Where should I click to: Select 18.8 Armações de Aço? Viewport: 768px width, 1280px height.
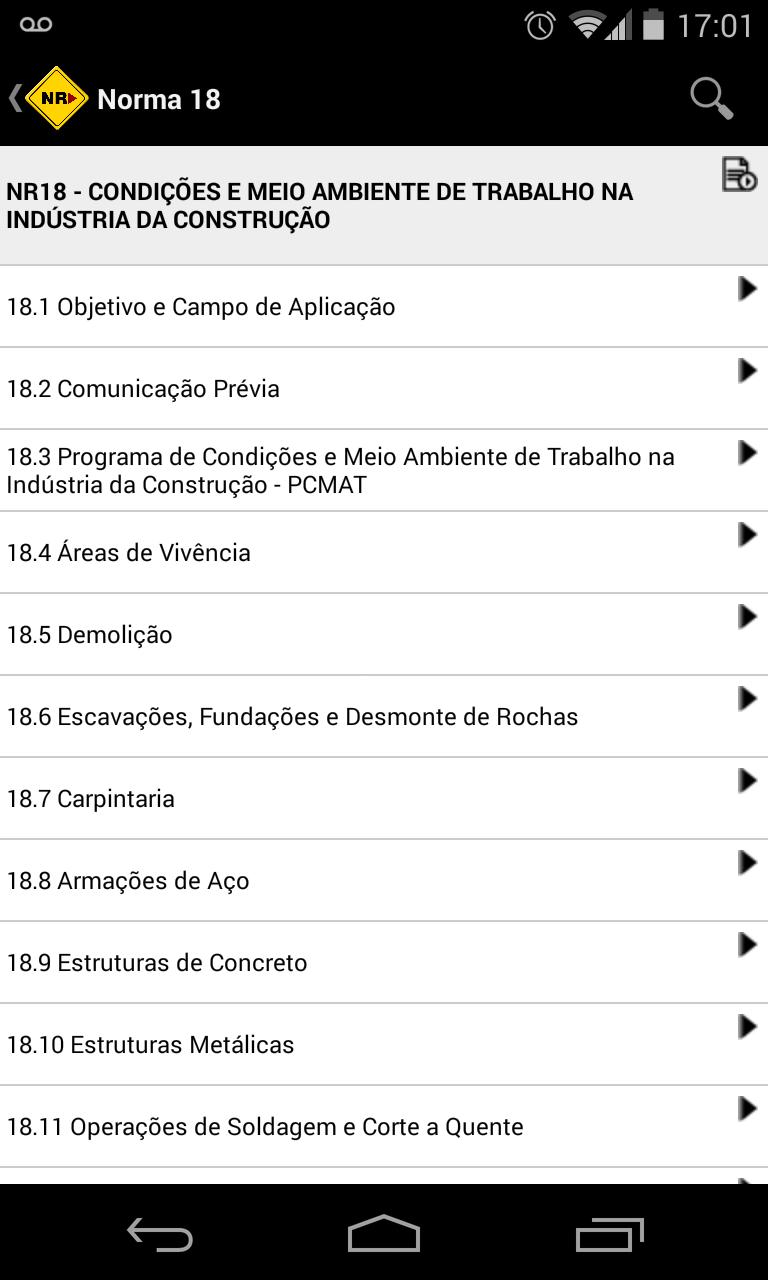[384, 881]
